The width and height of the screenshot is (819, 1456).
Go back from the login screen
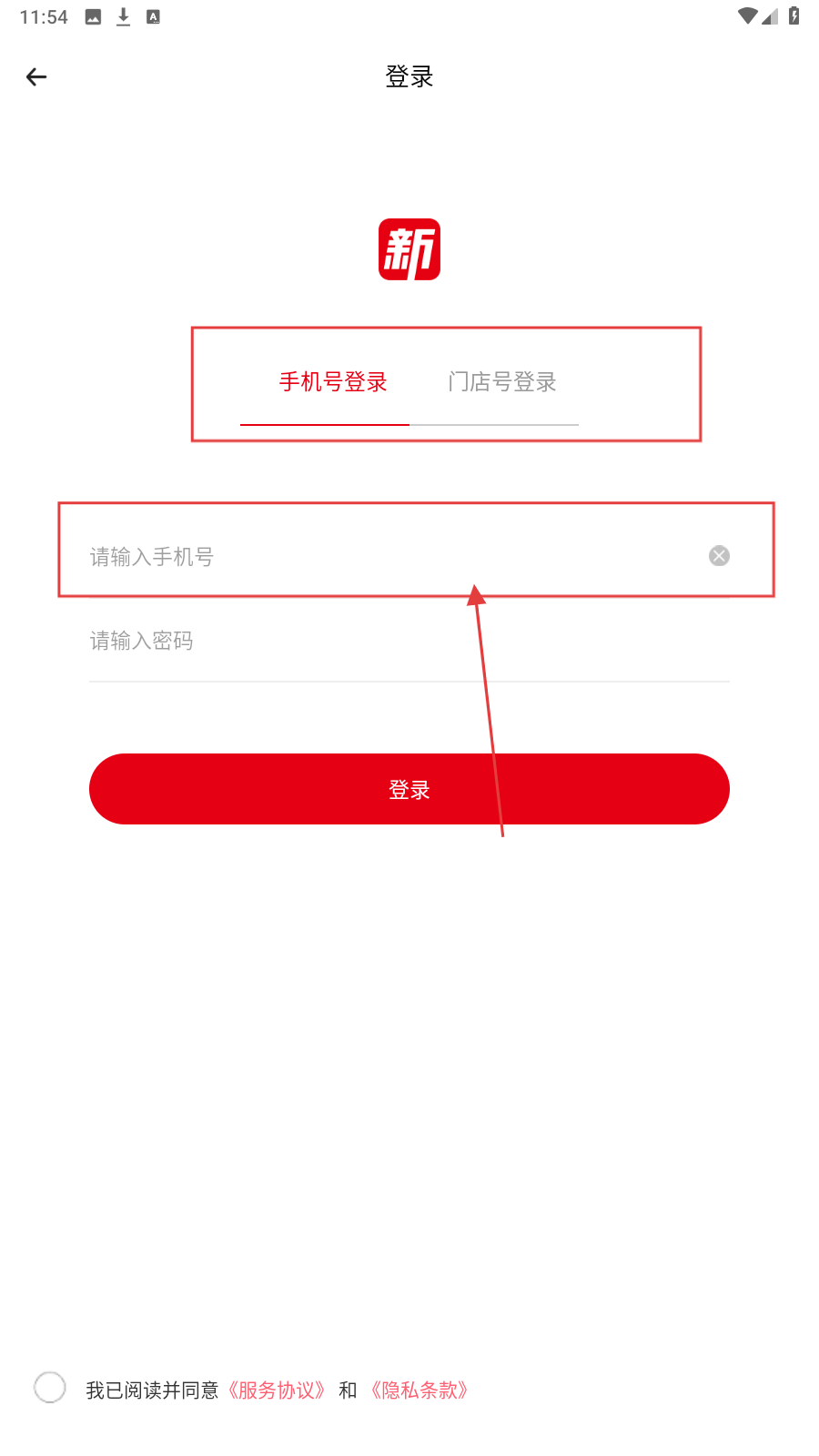(36, 77)
